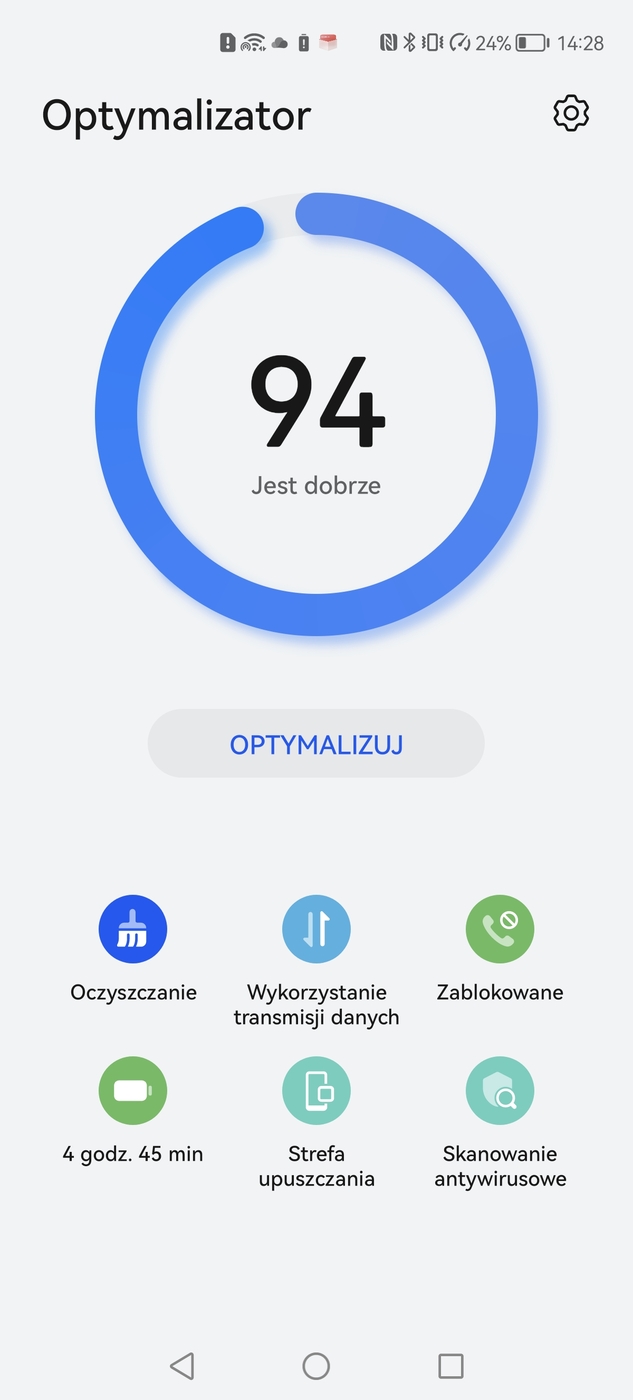
Task: Open Oczyszczanie cleanup tool
Action: click(x=133, y=930)
